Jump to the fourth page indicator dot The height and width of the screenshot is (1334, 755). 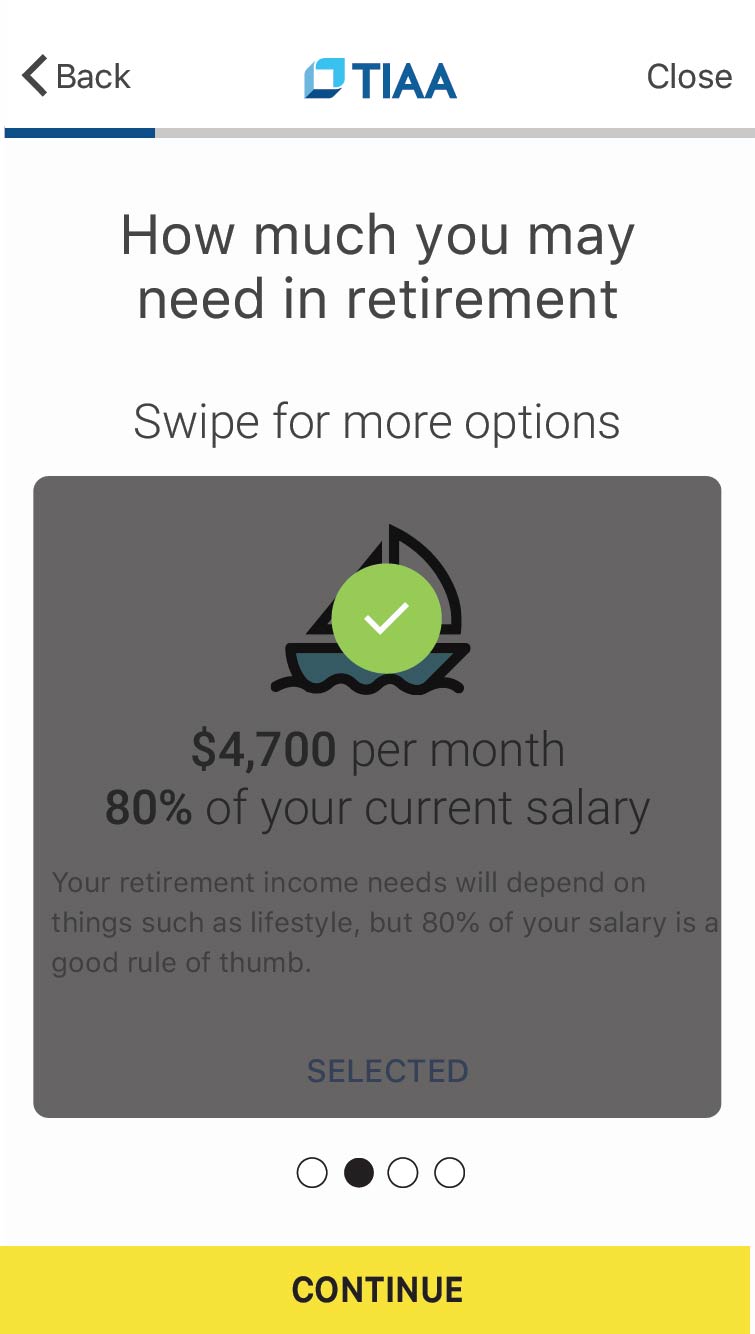coord(450,1172)
